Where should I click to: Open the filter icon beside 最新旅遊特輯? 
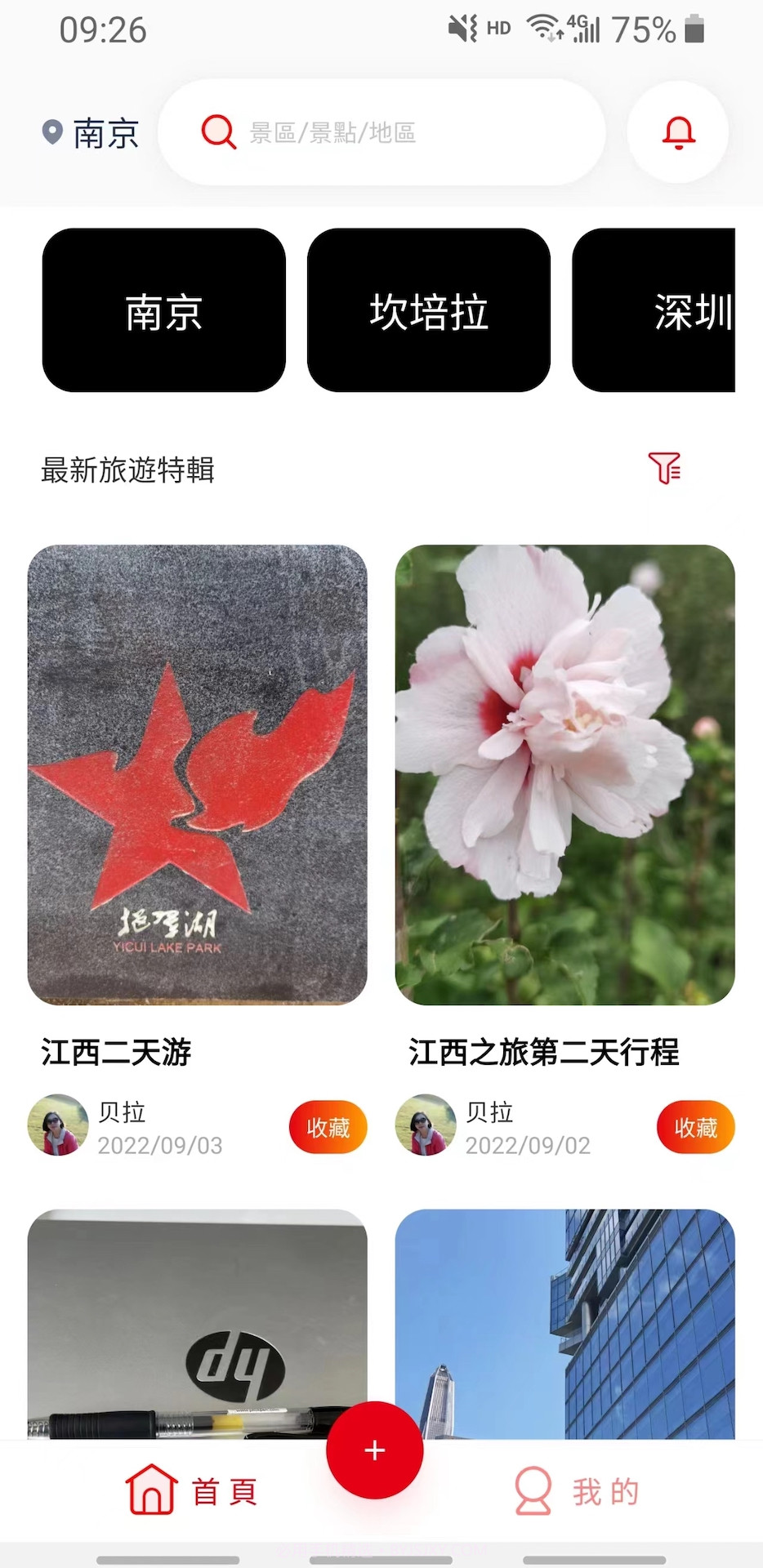click(x=664, y=469)
